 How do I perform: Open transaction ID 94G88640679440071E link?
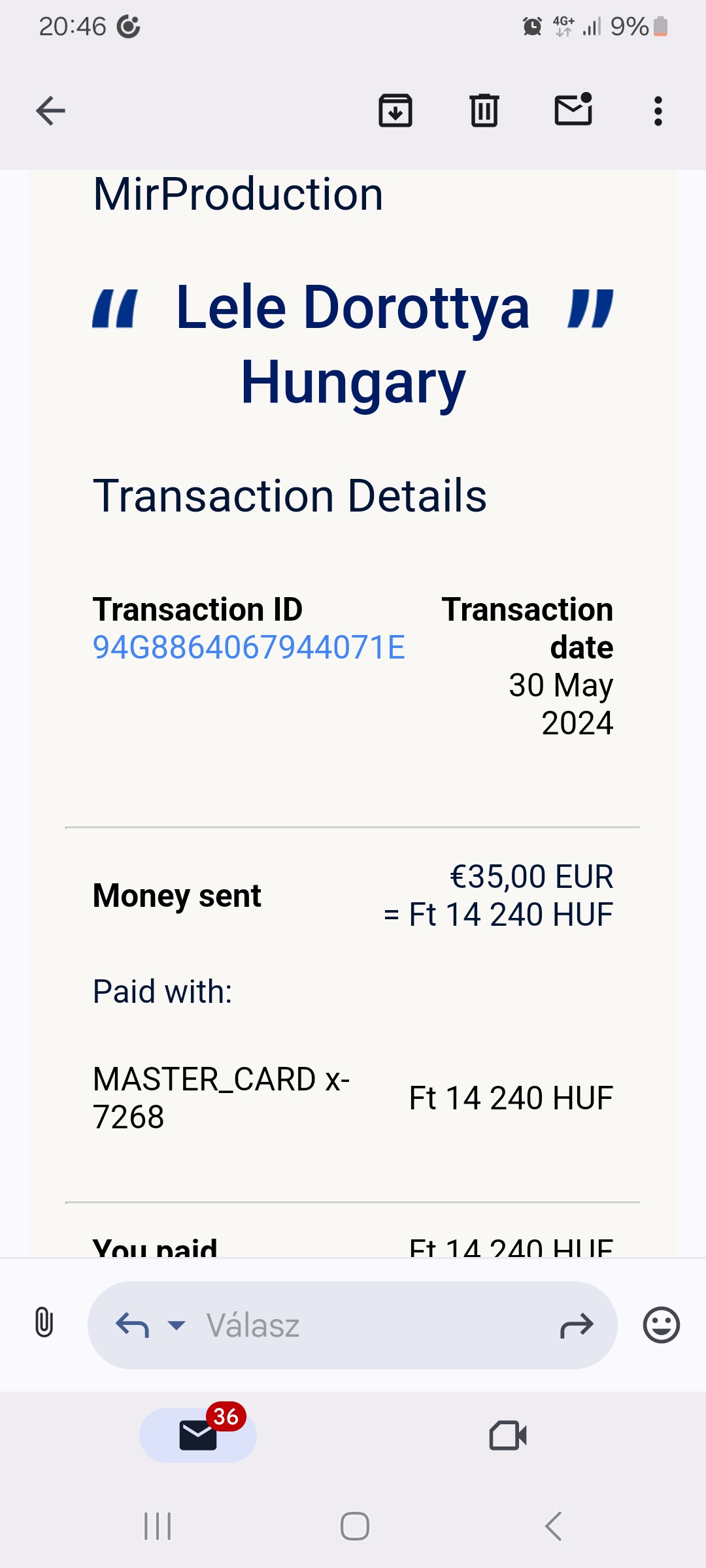click(249, 647)
